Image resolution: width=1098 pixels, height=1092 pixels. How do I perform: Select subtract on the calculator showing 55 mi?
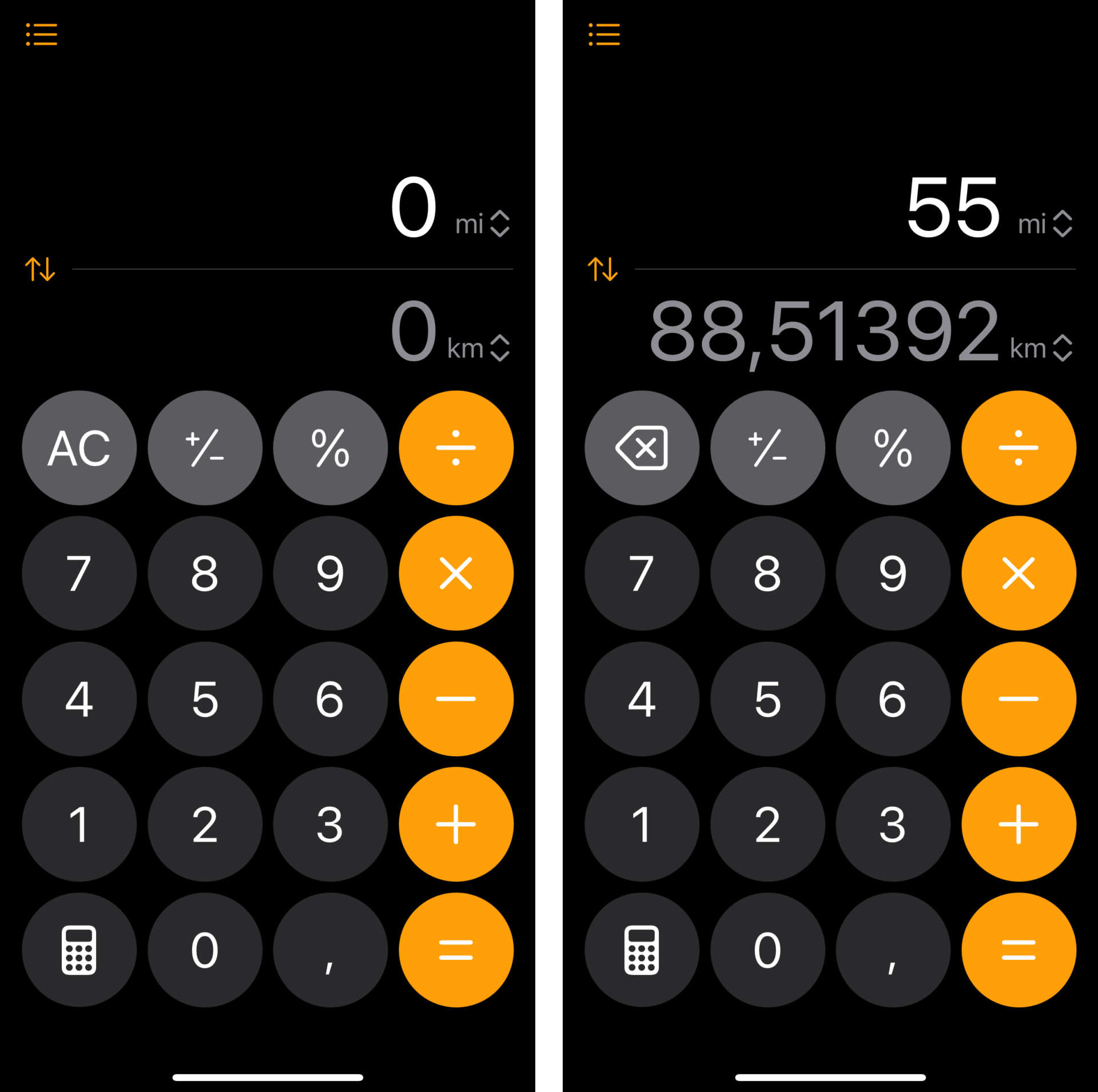tap(1019, 699)
